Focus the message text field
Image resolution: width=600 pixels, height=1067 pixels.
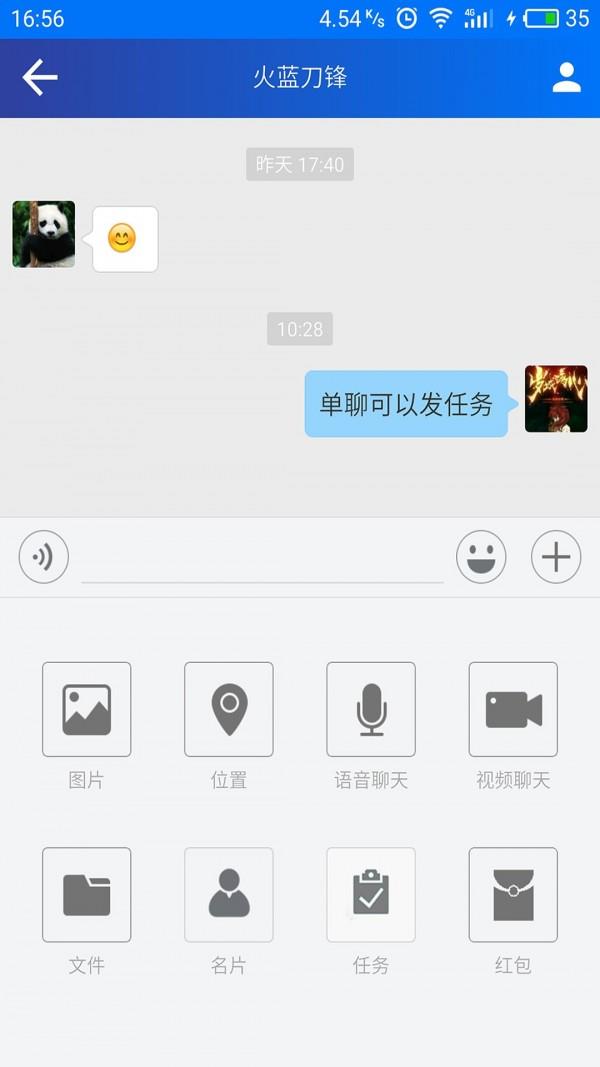(x=262, y=559)
